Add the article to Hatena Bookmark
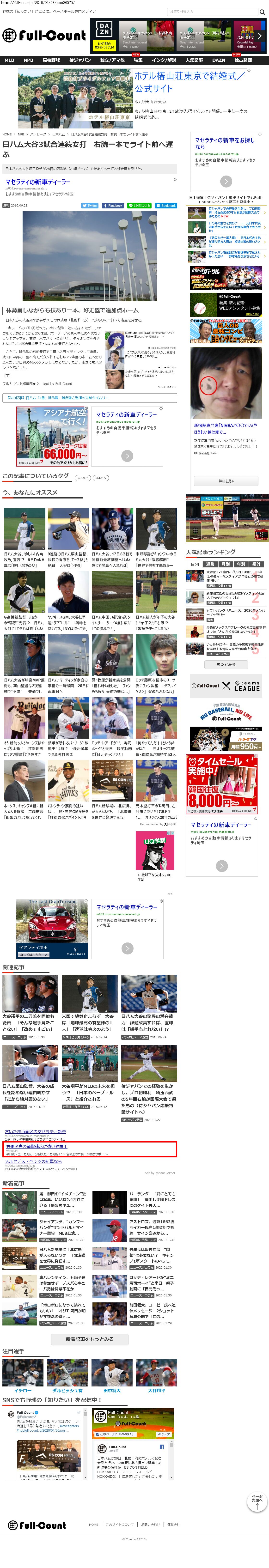 tap(166, 206)
